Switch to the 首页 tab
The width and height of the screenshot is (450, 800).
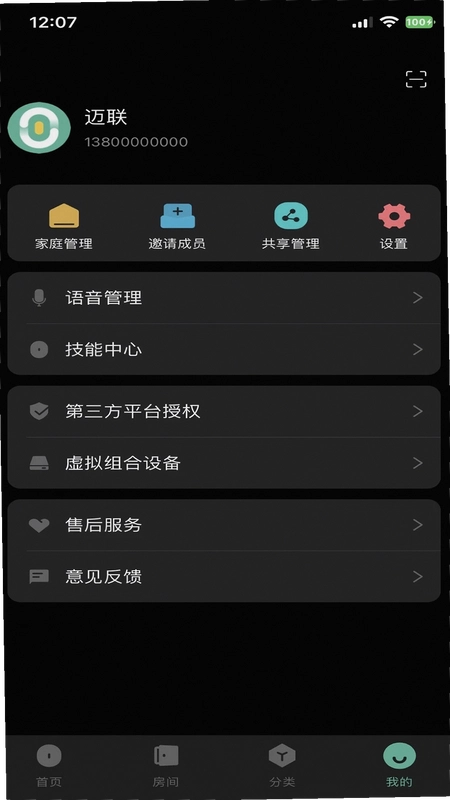pyautogui.click(x=49, y=765)
